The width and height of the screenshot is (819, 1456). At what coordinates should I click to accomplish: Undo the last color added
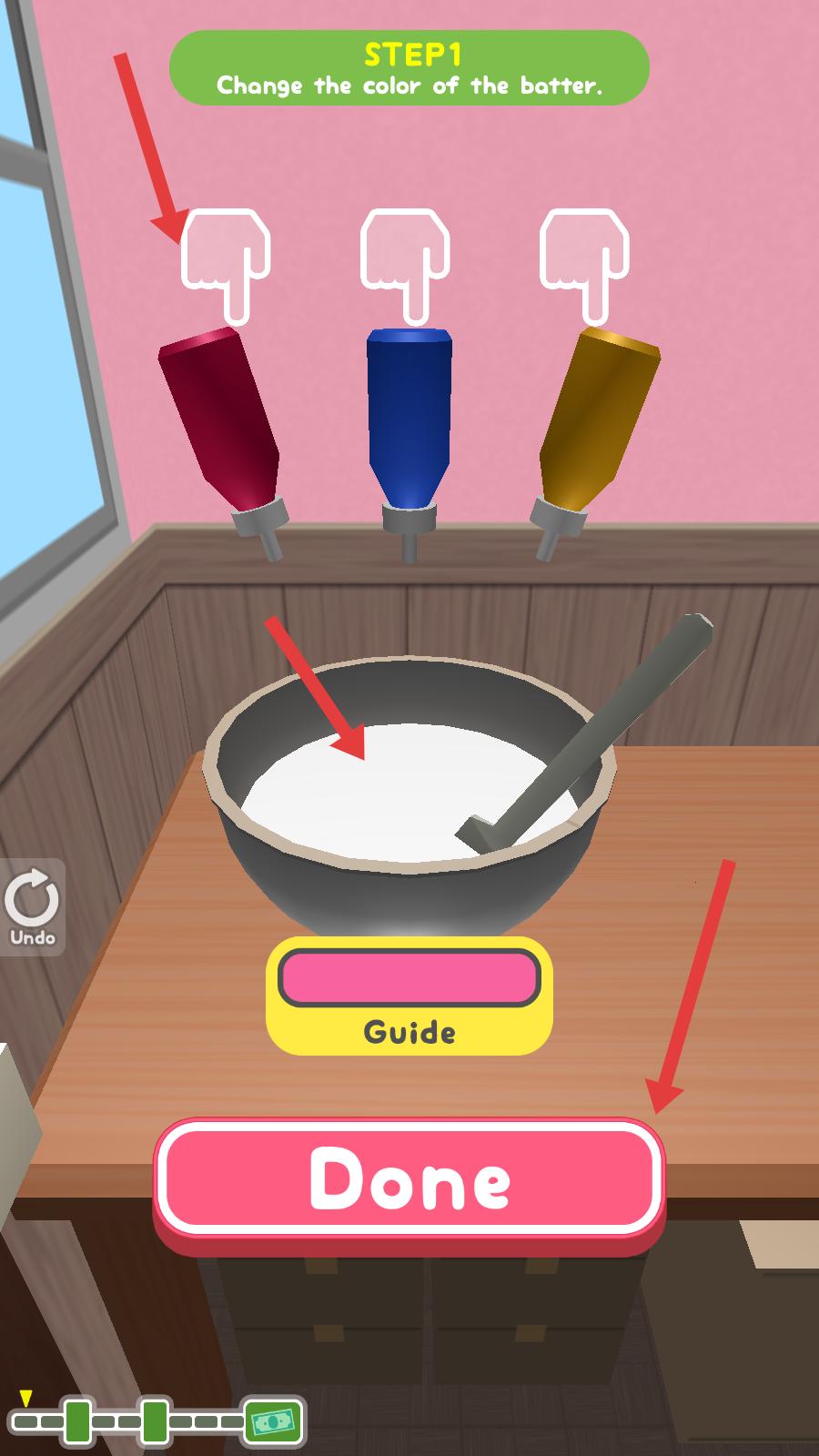coord(32,907)
